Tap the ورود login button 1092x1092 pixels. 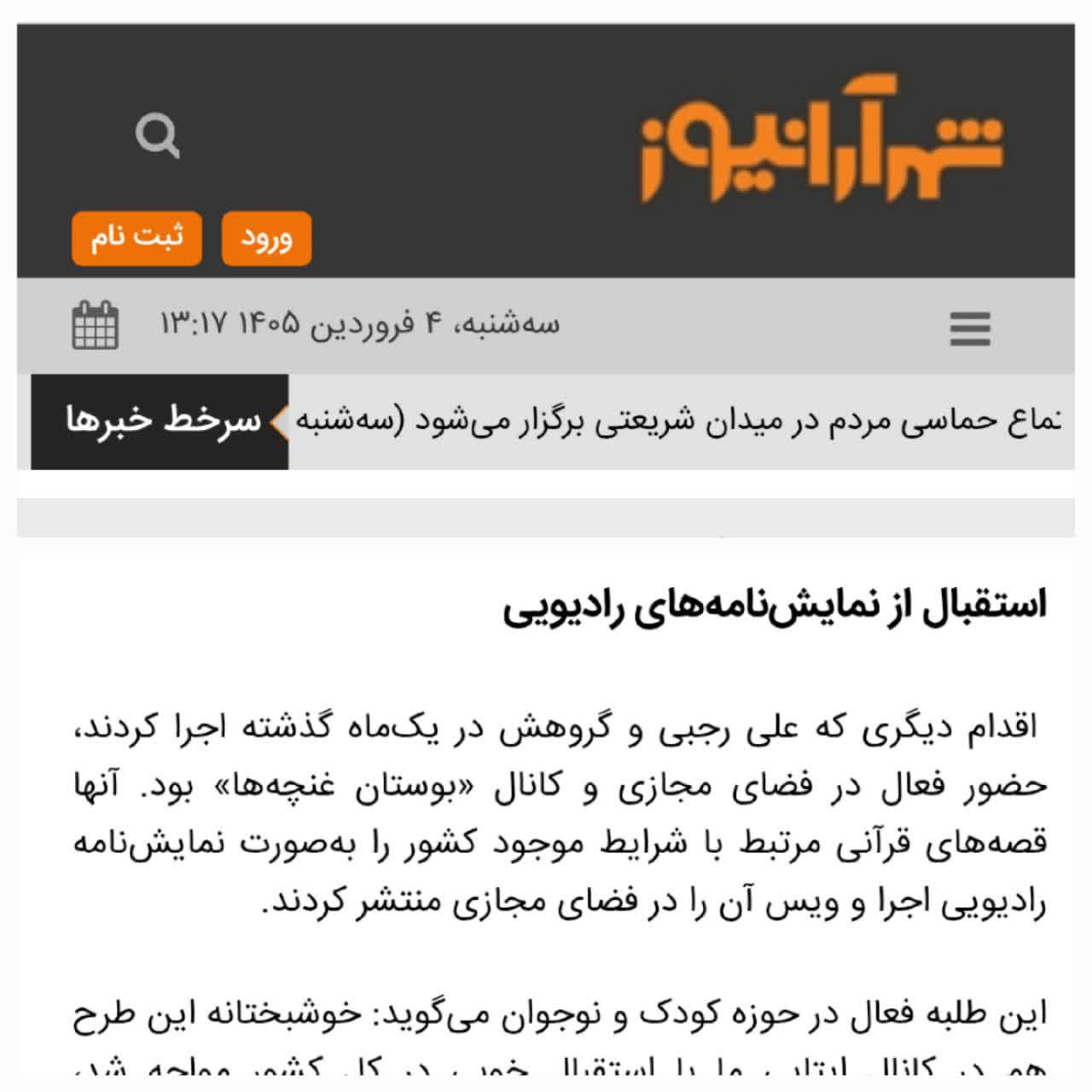point(266,239)
